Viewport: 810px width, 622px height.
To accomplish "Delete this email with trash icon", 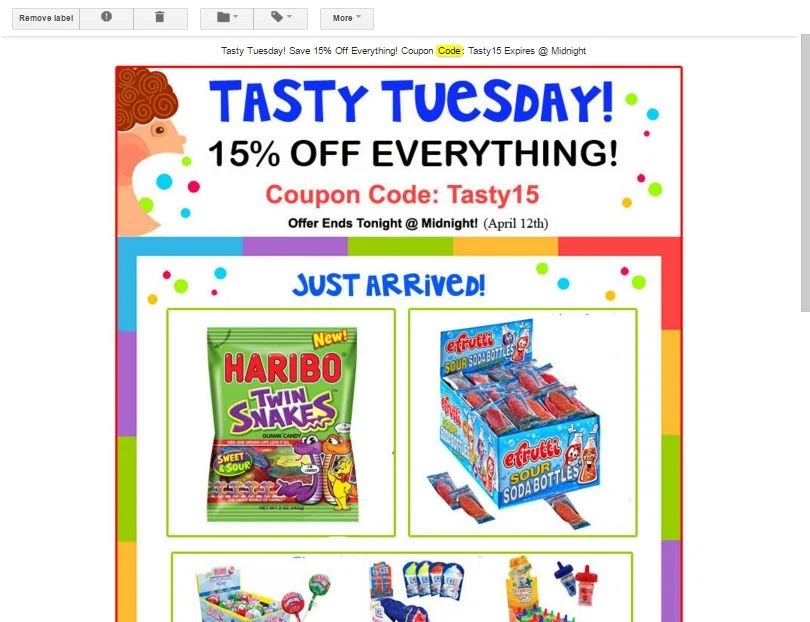I will (x=160, y=18).
